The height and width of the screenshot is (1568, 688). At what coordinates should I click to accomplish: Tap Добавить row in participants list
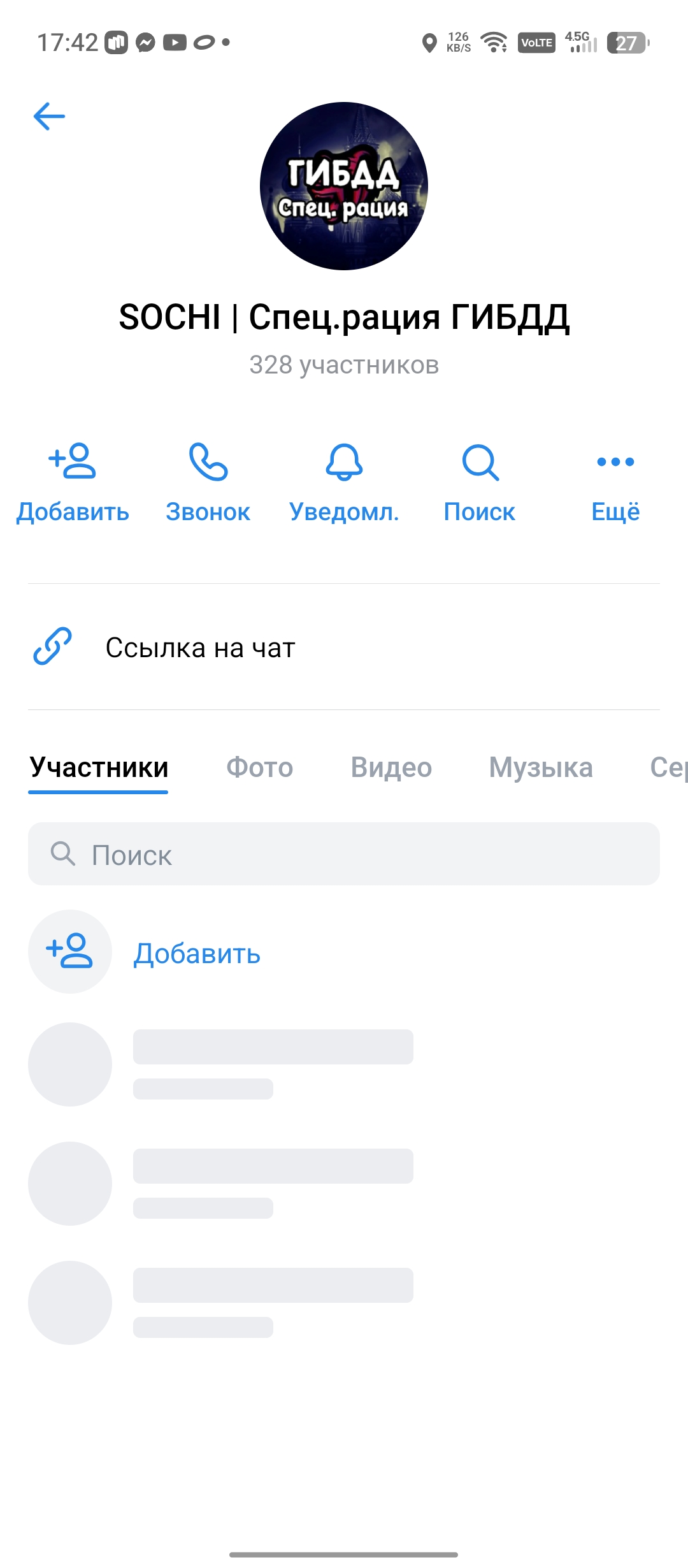click(196, 954)
